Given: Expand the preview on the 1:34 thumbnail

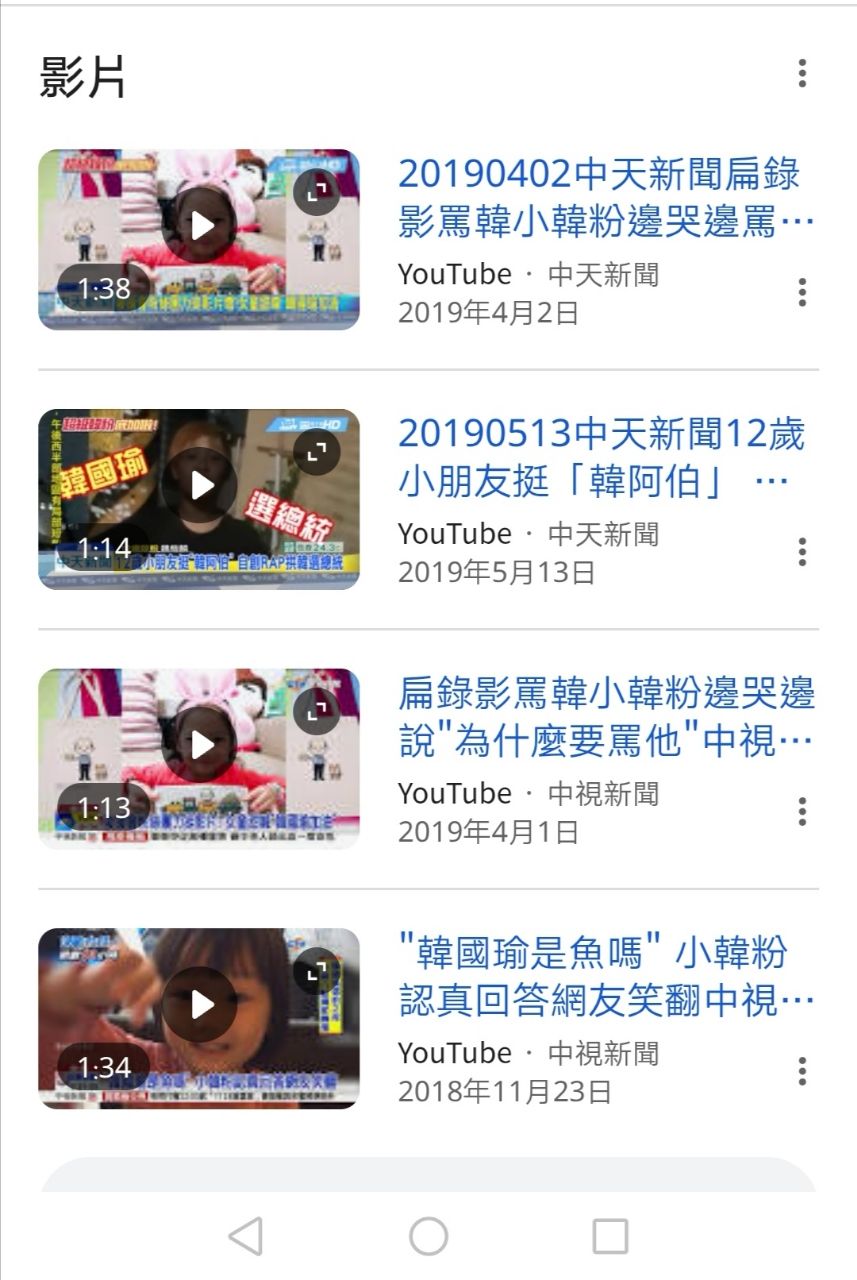Looking at the screenshot, I should point(317,971).
